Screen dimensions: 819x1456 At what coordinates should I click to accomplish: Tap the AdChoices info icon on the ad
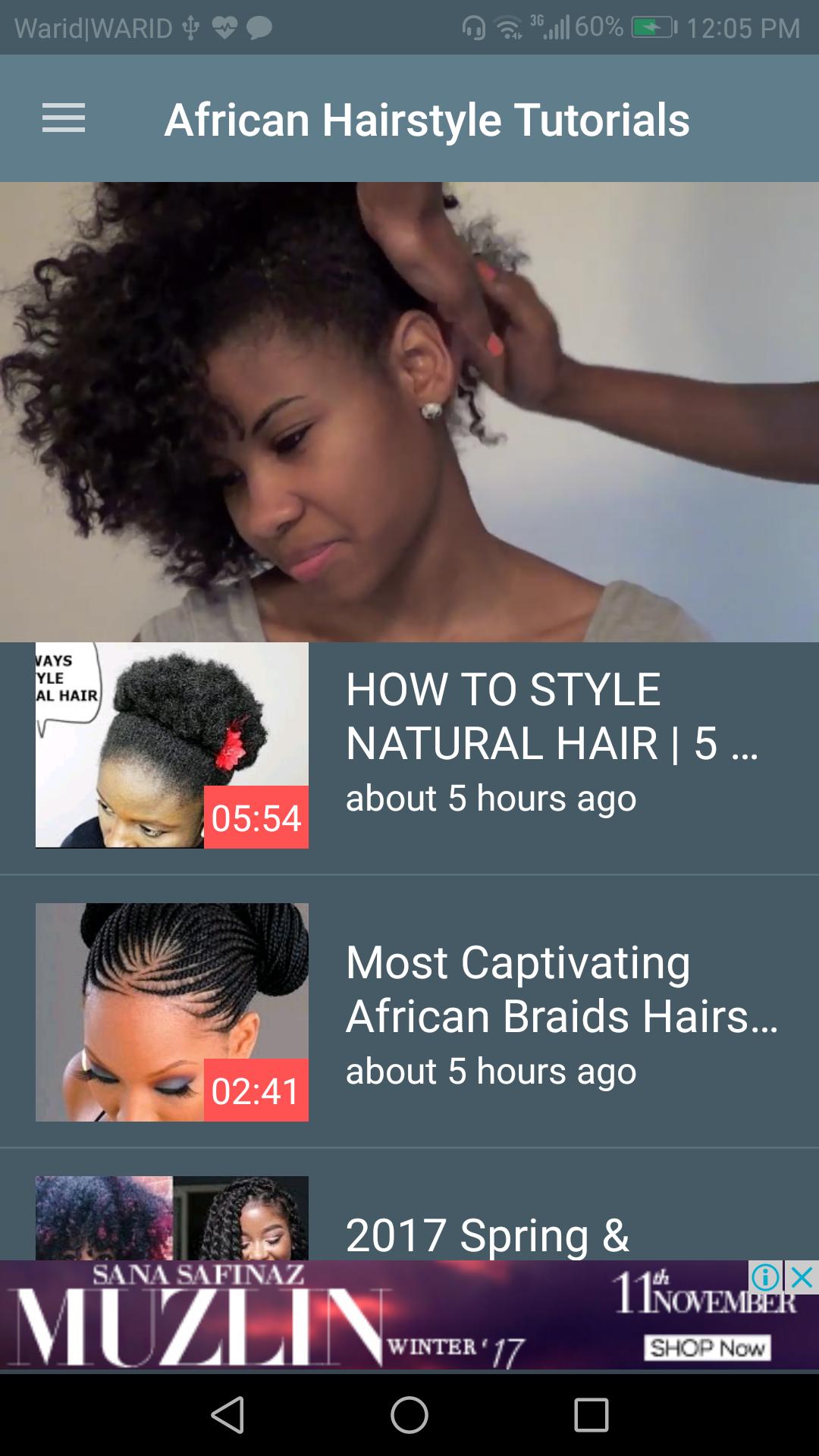[x=767, y=1277]
